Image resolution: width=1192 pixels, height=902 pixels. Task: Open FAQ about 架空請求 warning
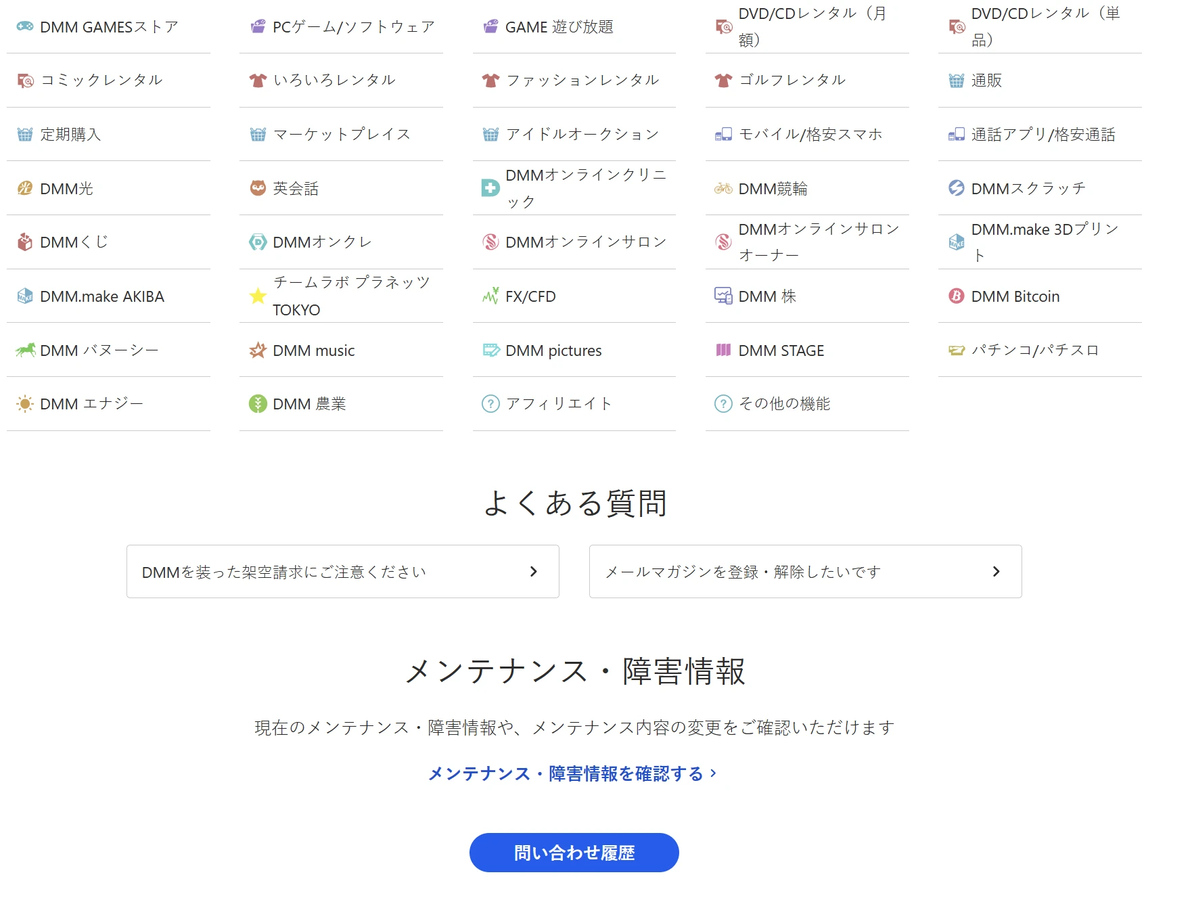342,572
